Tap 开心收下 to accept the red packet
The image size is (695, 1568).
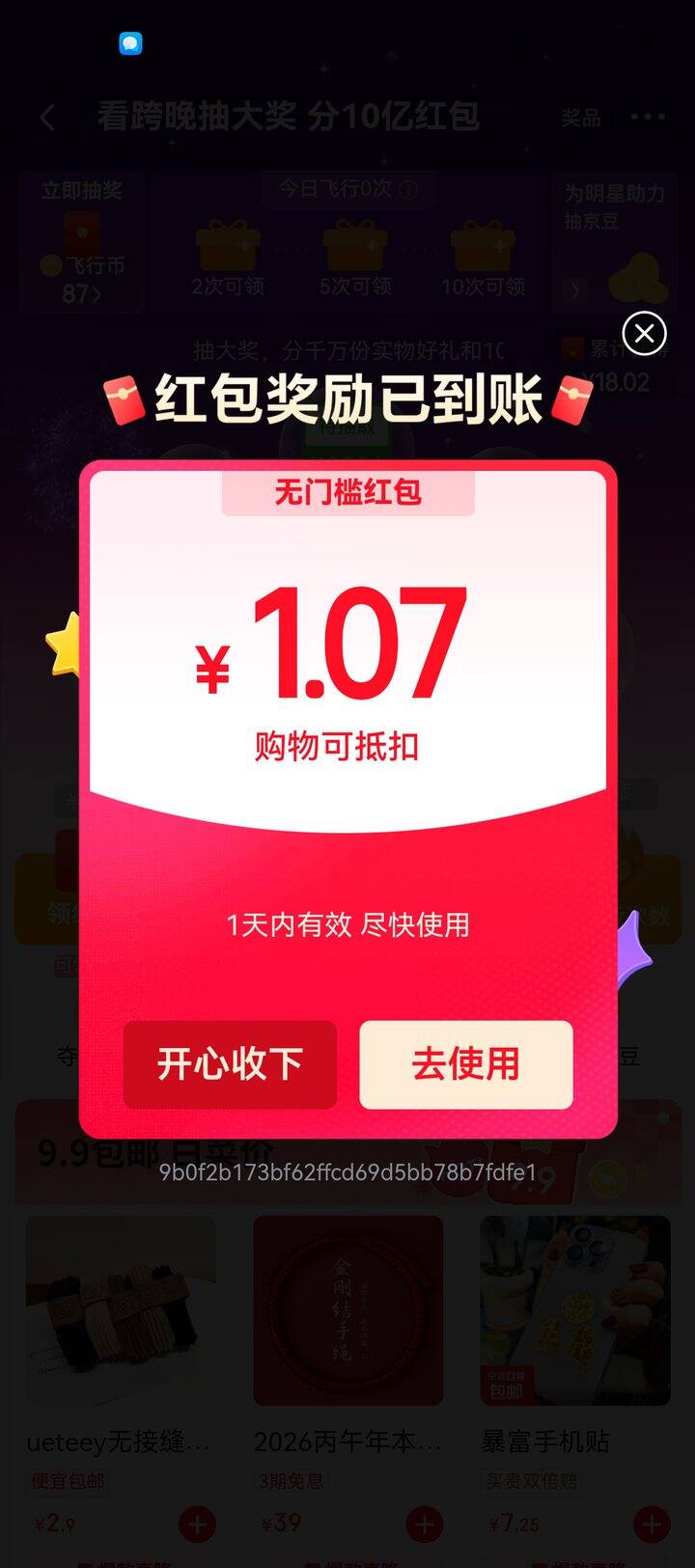(x=230, y=1065)
